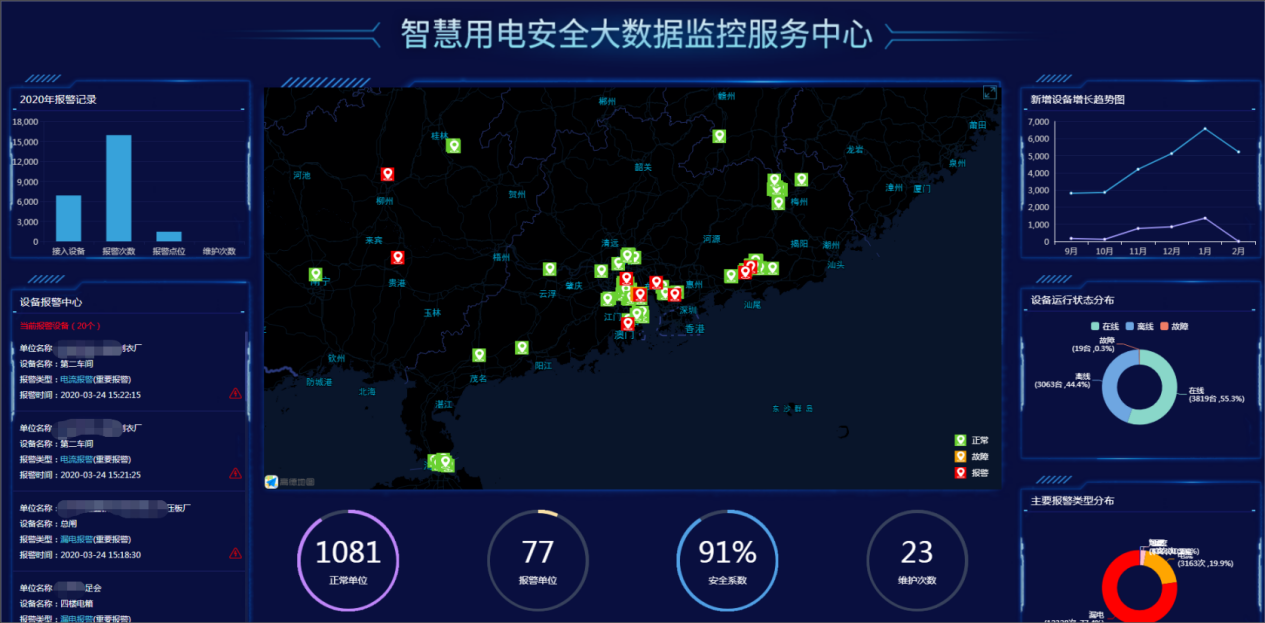Toggle the 在线 legend in device status chart
This screenshot has width=1265, height=623.
point(1106,327)
